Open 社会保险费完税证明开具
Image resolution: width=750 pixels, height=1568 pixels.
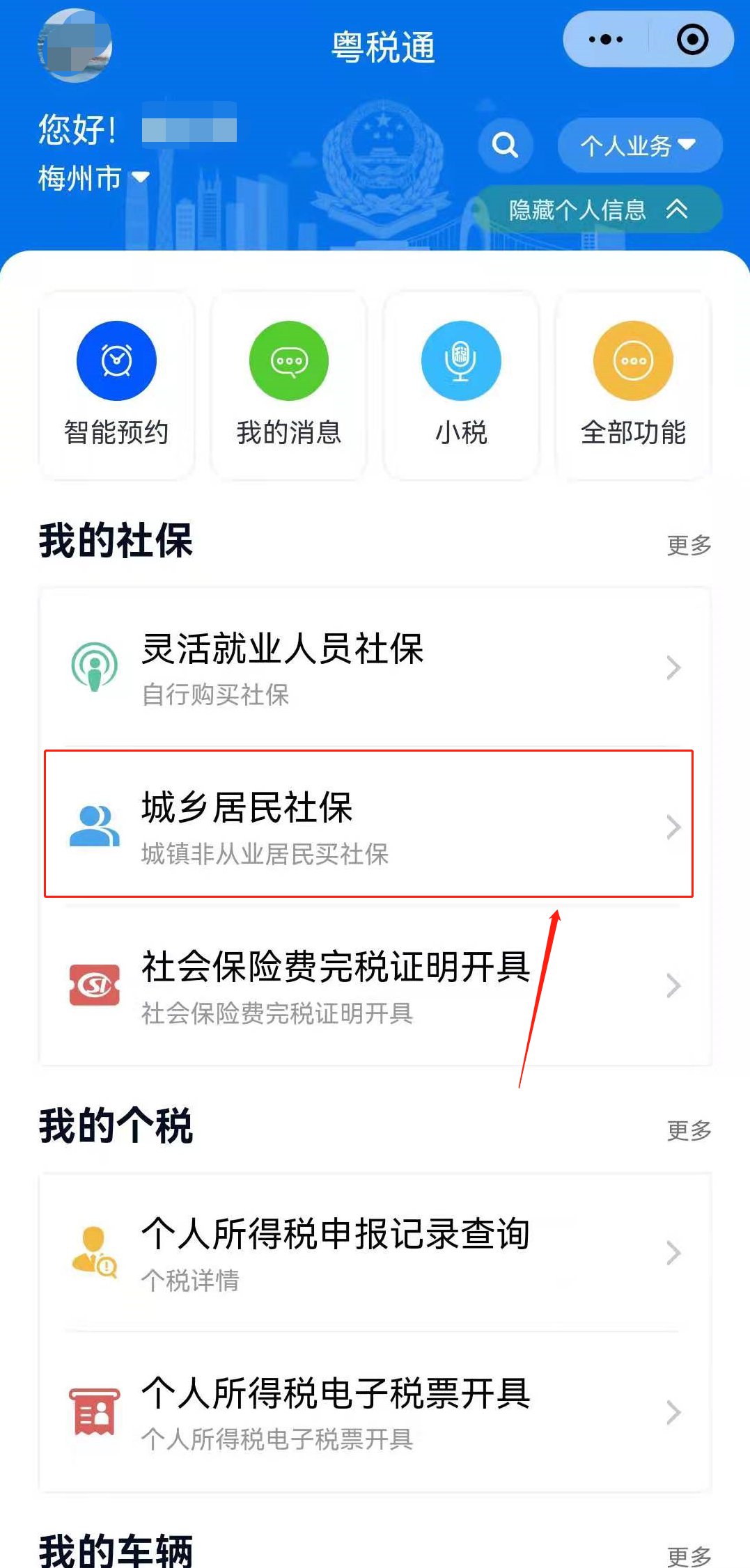(x=375, y=985)
